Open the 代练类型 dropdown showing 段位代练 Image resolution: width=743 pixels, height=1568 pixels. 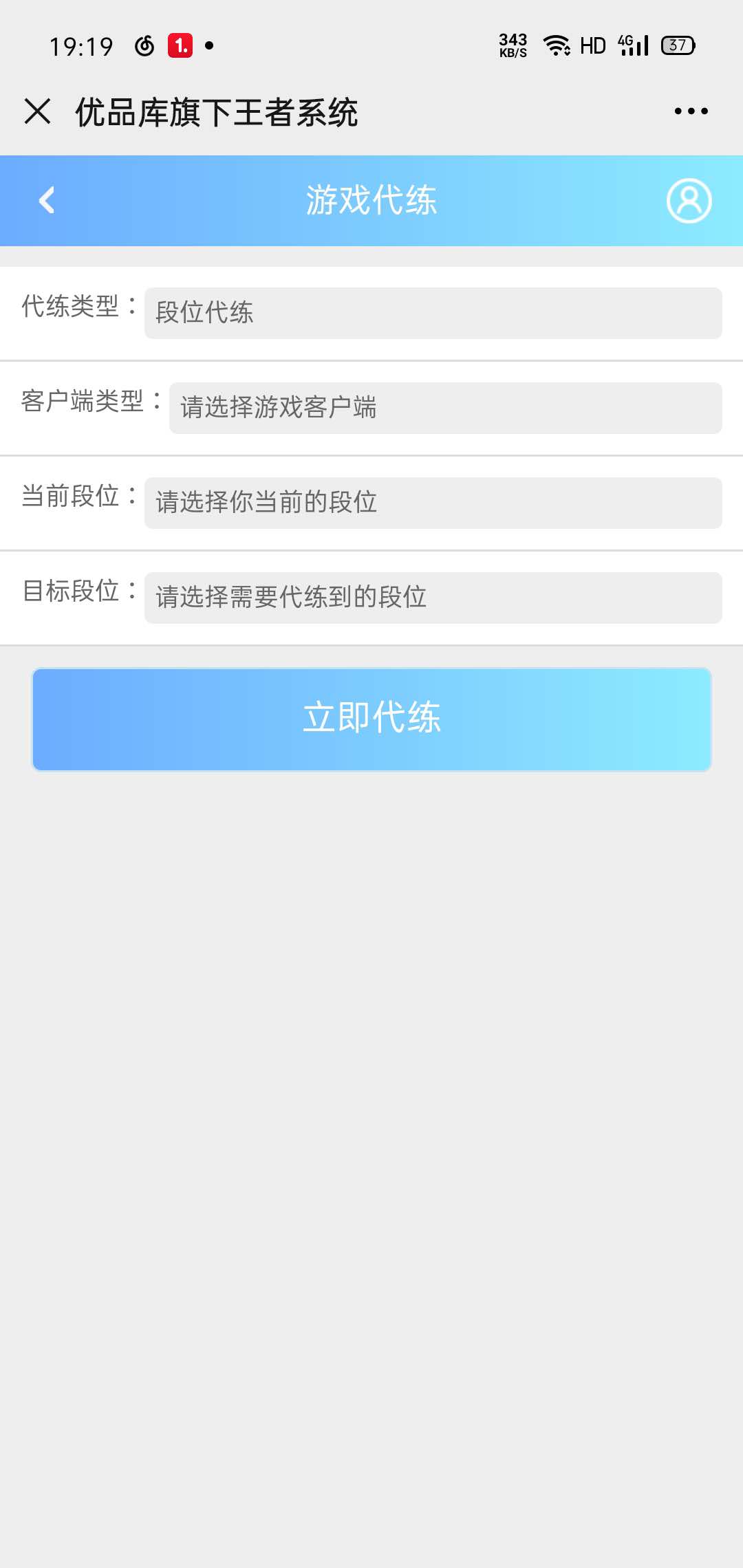(433, 313)
